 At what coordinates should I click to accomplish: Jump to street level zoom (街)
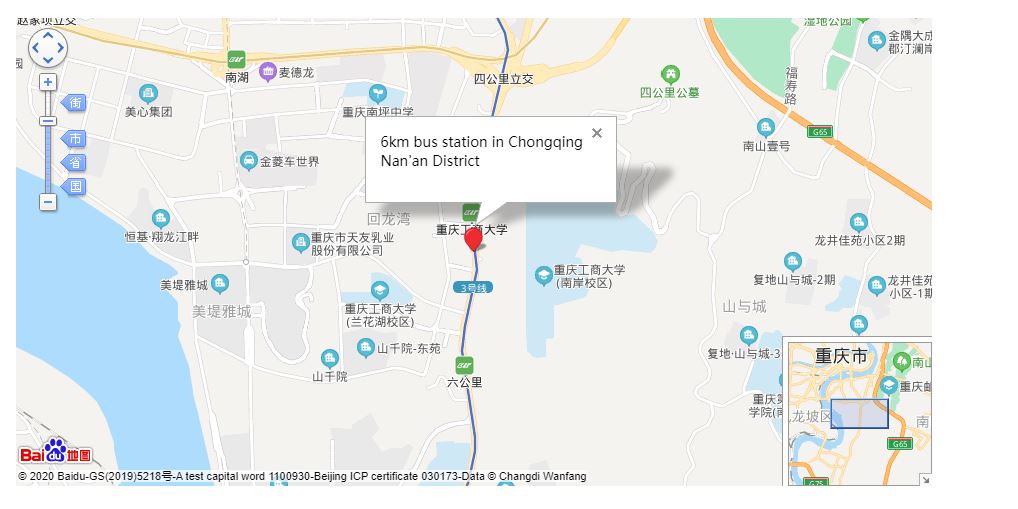point(75,103)
